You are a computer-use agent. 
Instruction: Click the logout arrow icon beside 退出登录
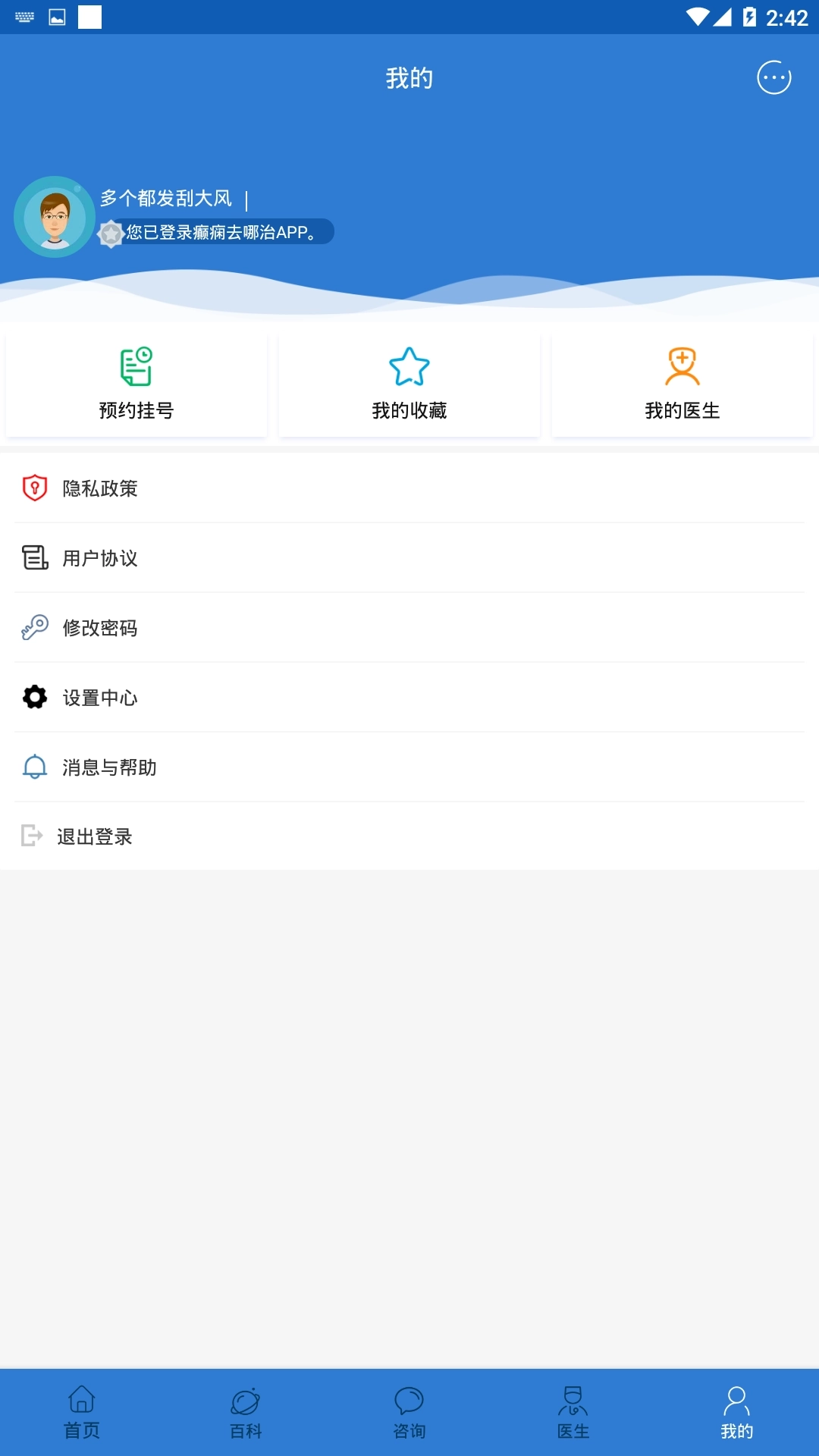tap(34, 836)
